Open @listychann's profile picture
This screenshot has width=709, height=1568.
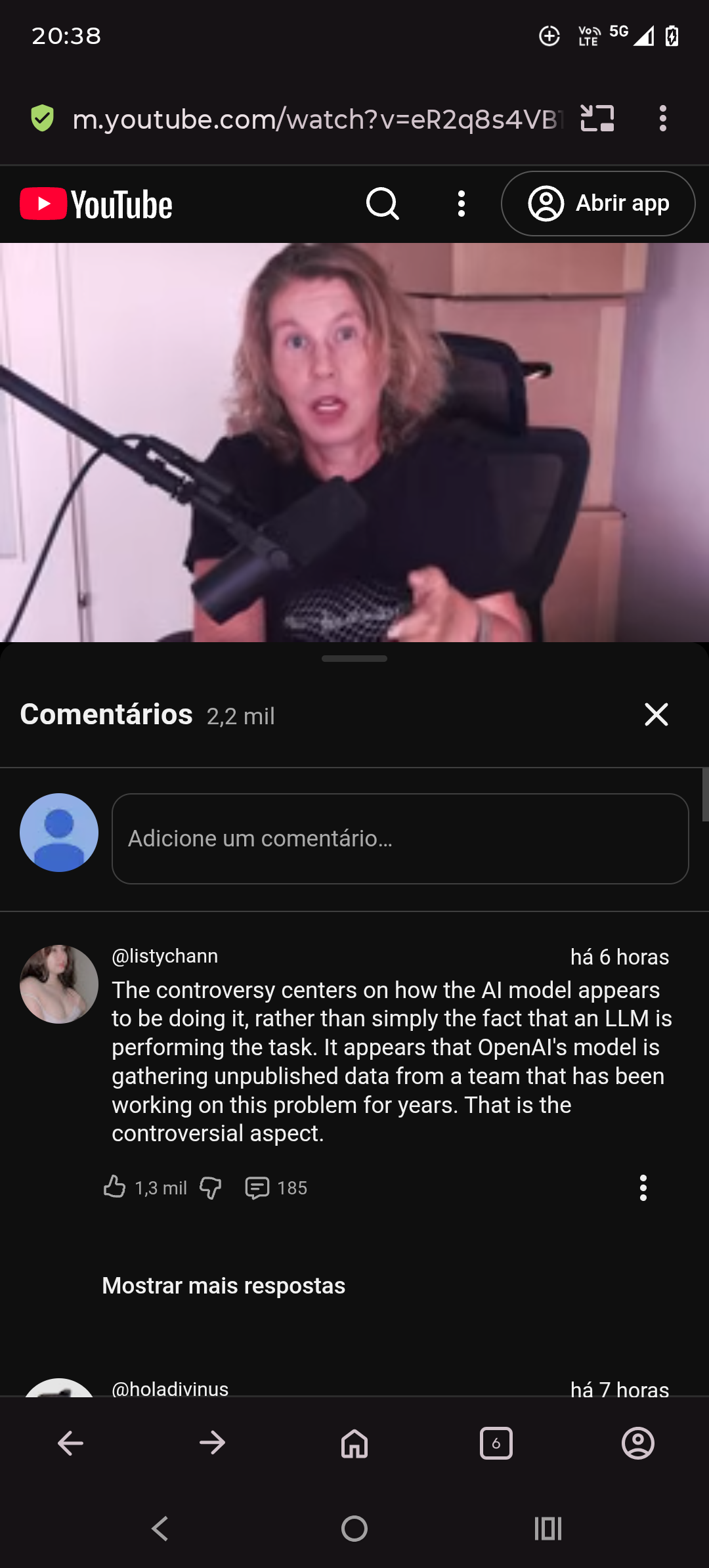[59, 984]
